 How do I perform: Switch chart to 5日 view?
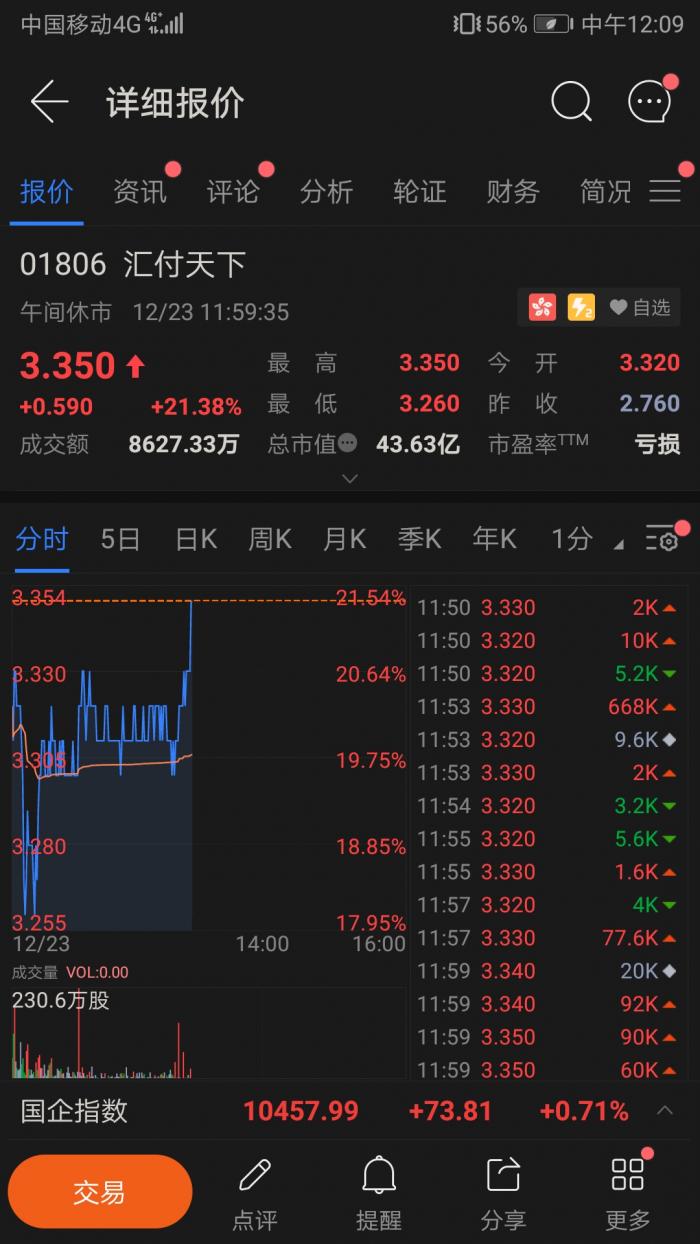pos(120,540)
